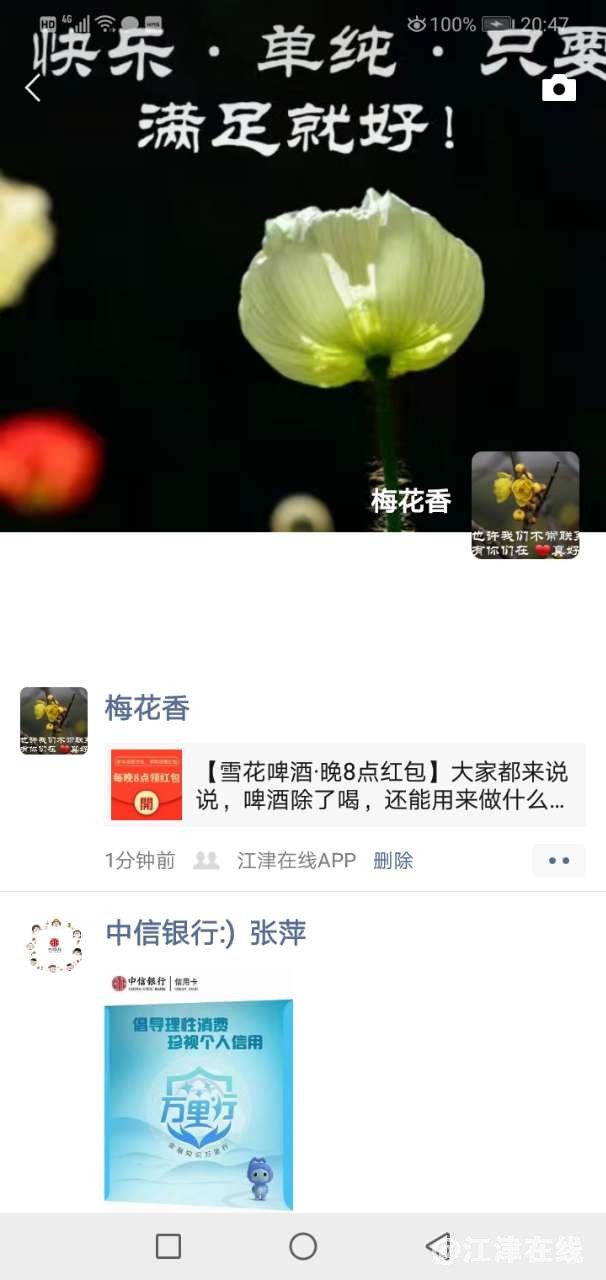Open the 江津在线APP source link

(296, 860)
